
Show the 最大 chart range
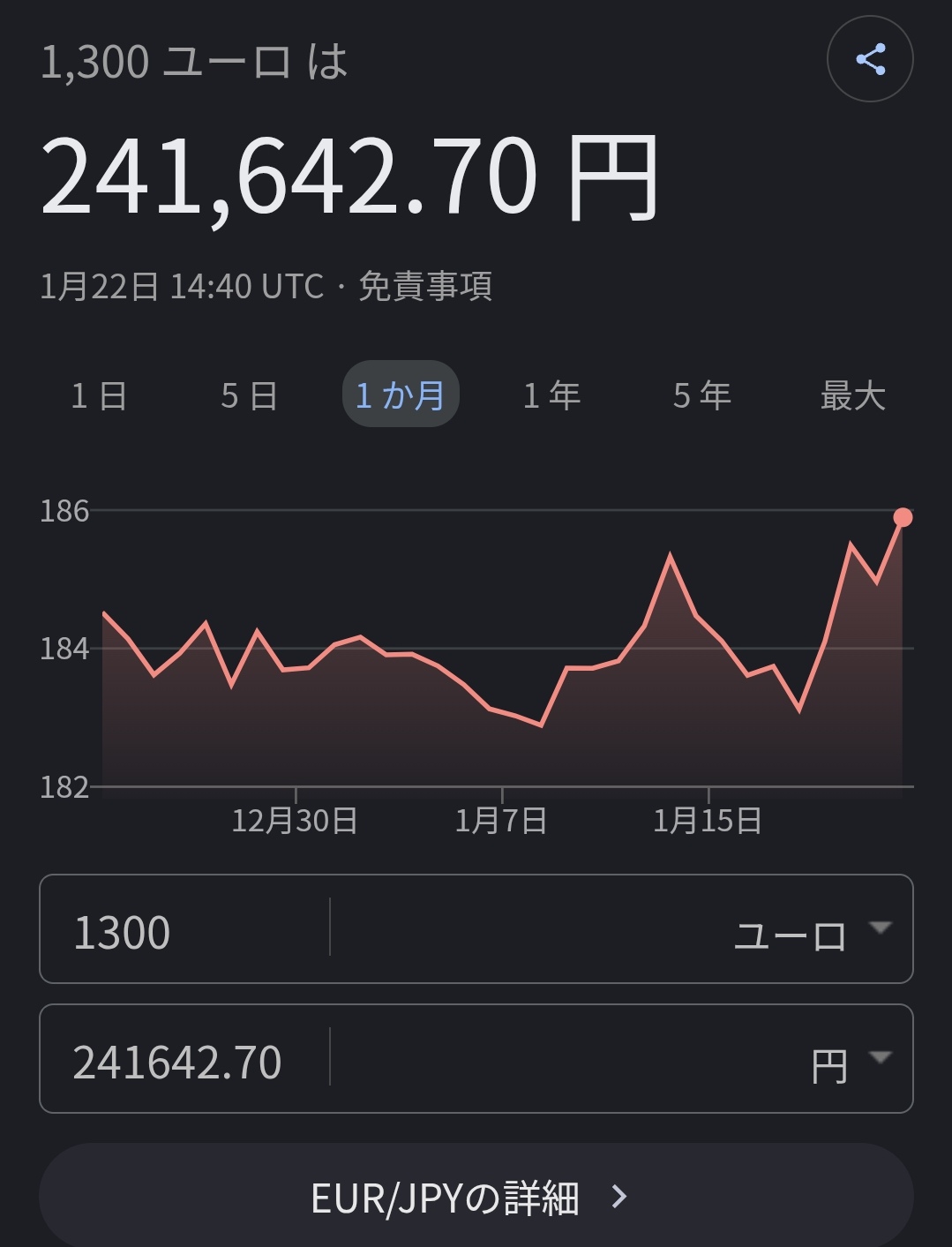[x=852, y=395]
